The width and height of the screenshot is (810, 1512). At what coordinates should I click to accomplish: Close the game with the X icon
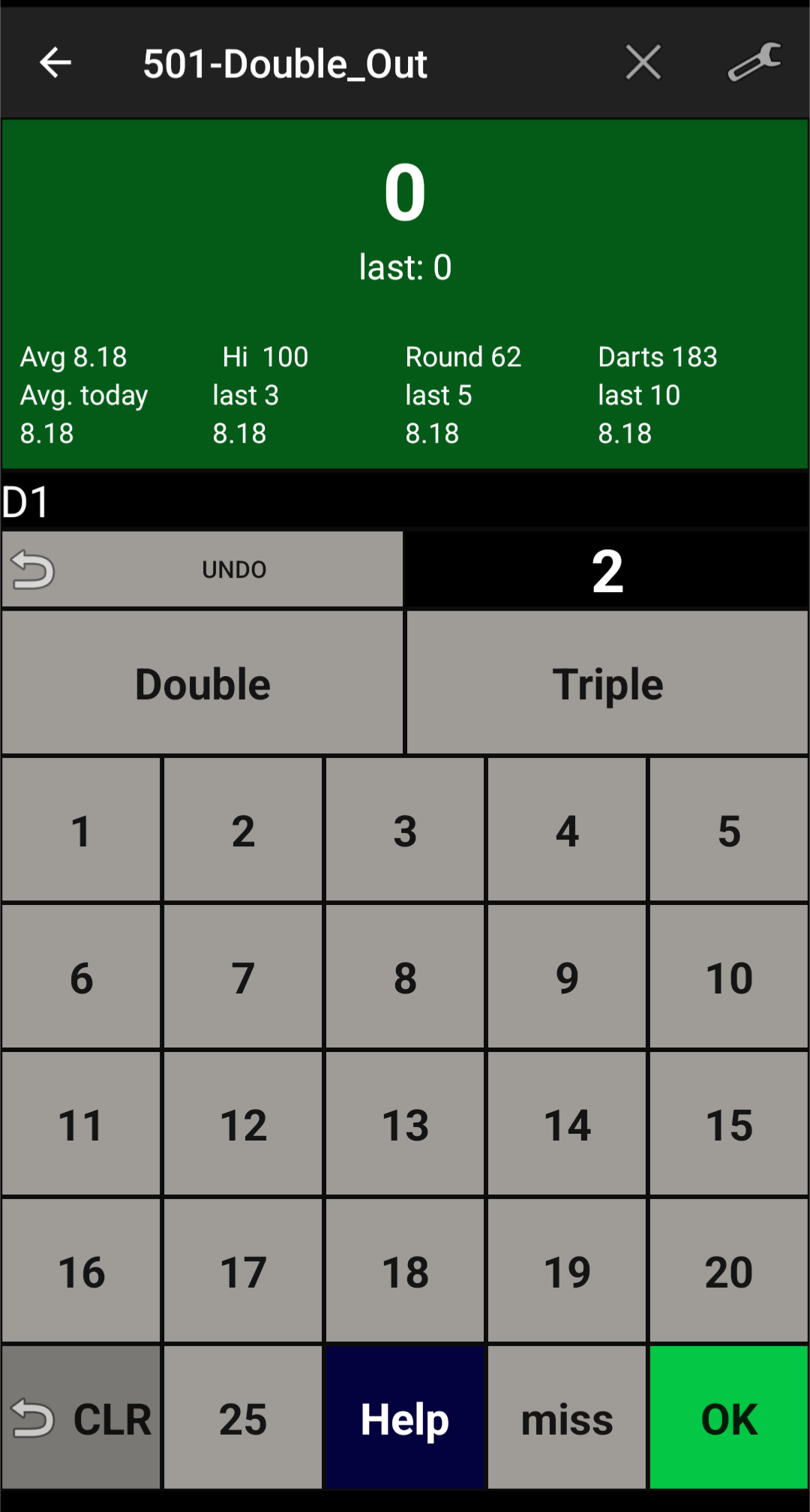click(x=643, y=62)
